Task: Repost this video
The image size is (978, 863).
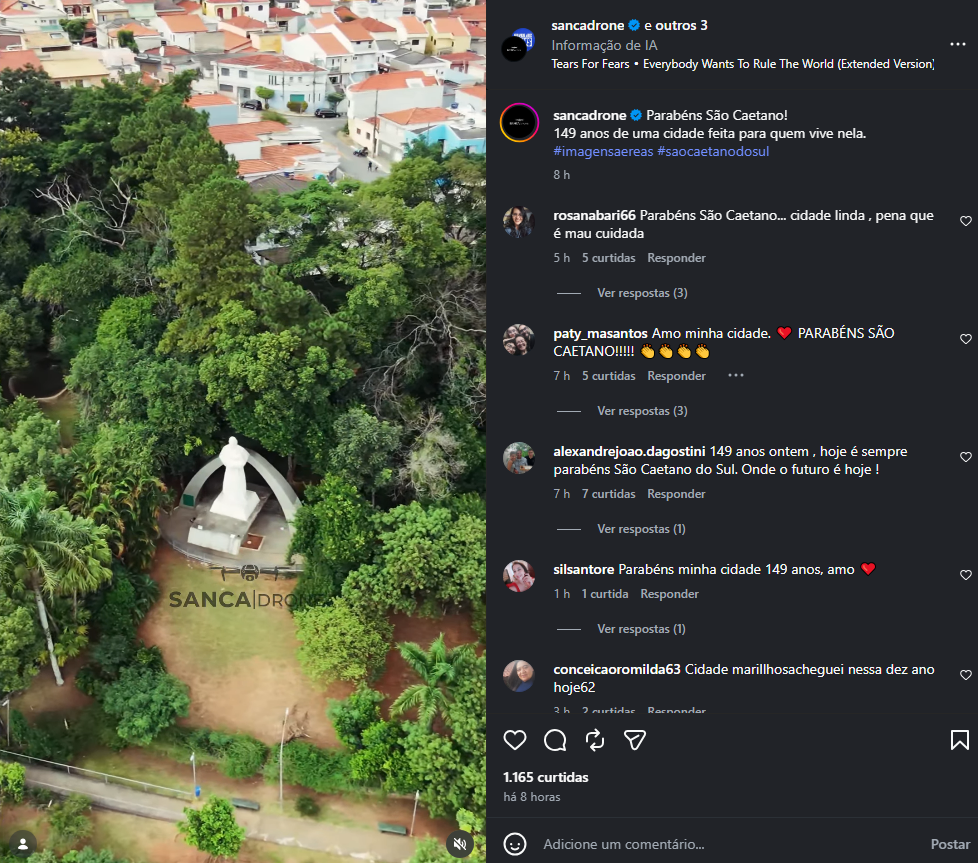Action: [595, 740]
